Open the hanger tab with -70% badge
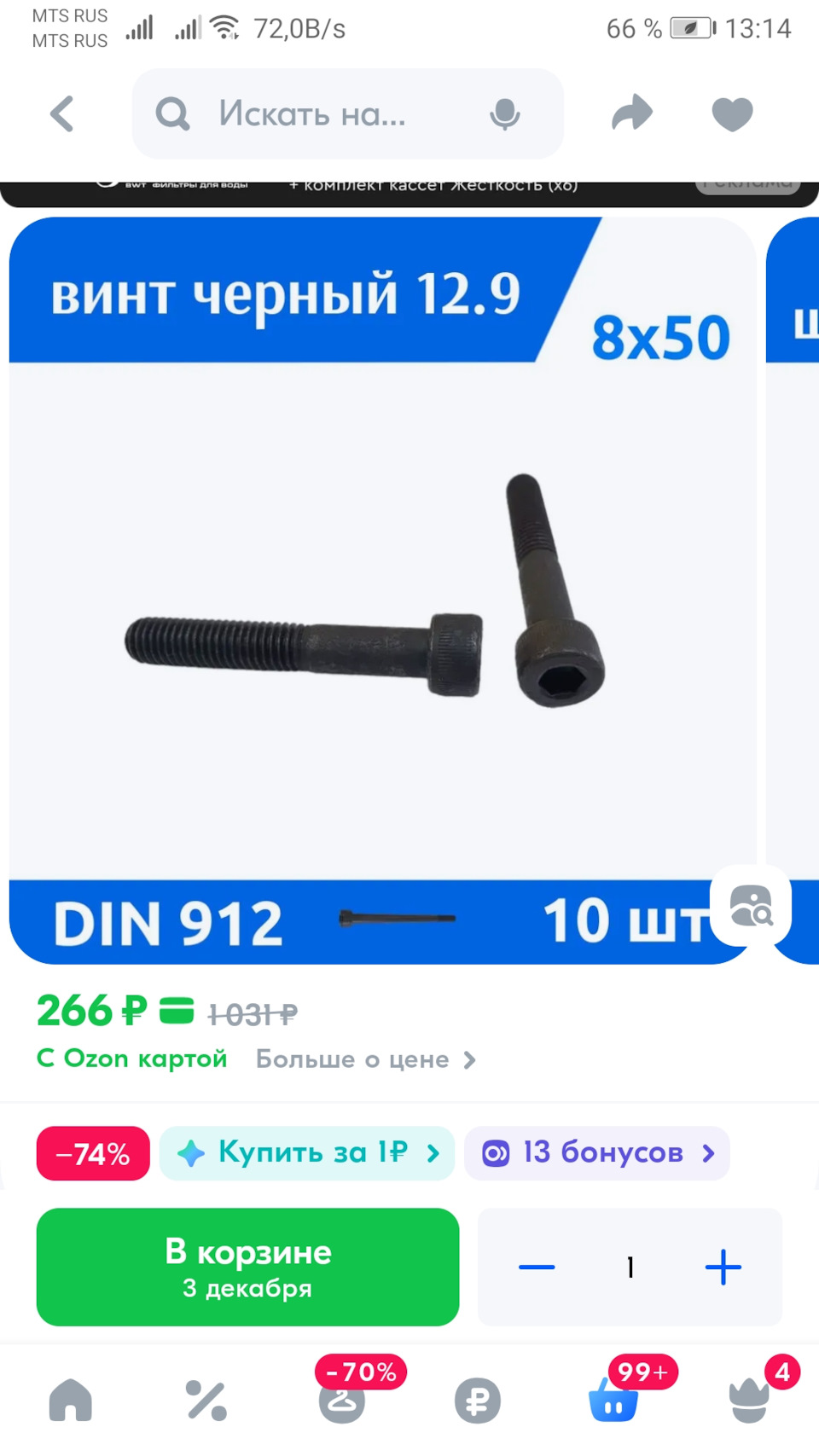Viewport: 819px width, 1456px height. pyautogui.click(x=342, y=1401)
